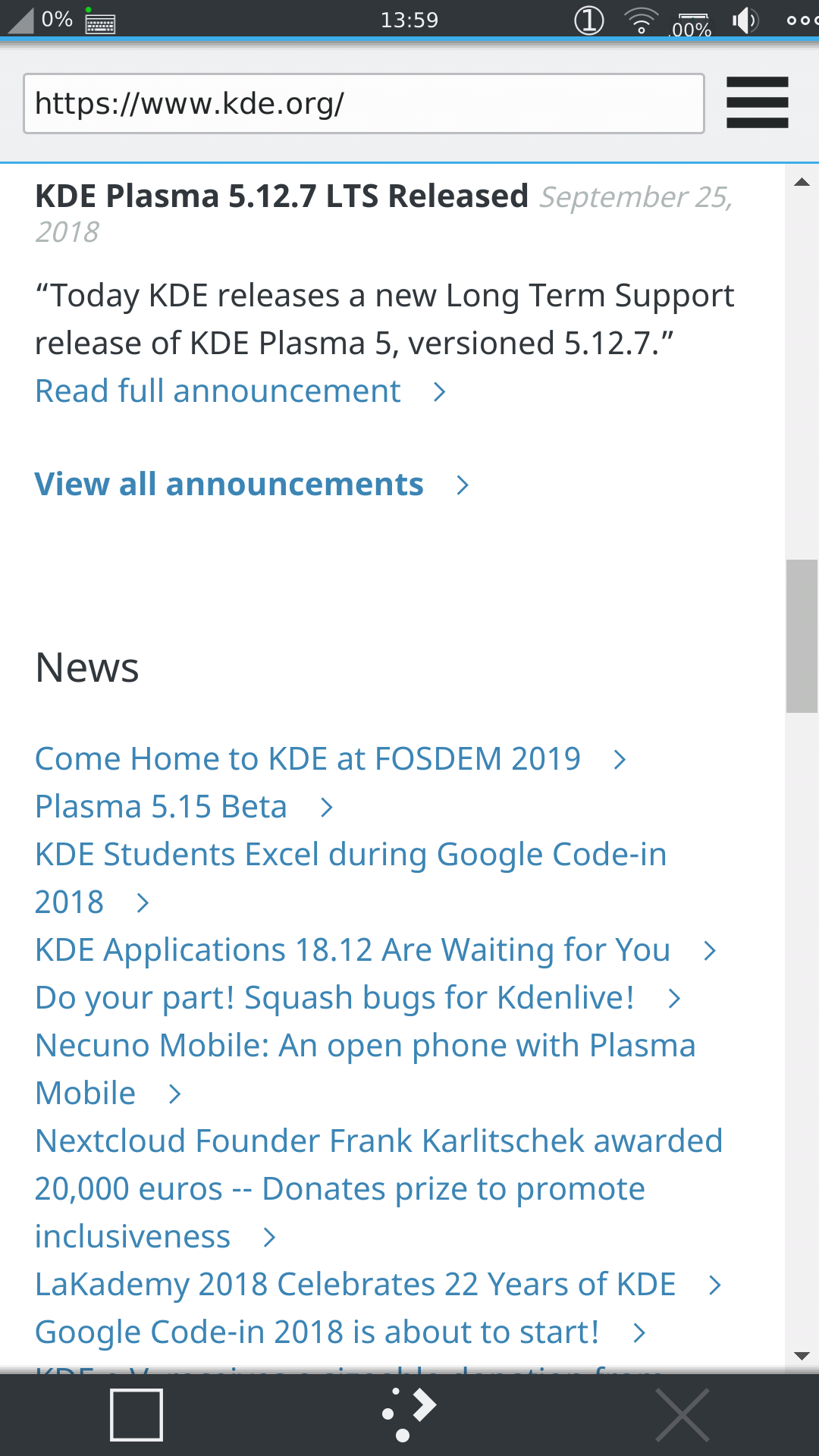This screenshot has height=1456, width=819.
Task: Open View all announcements link
Action: (x=253, y=485)
